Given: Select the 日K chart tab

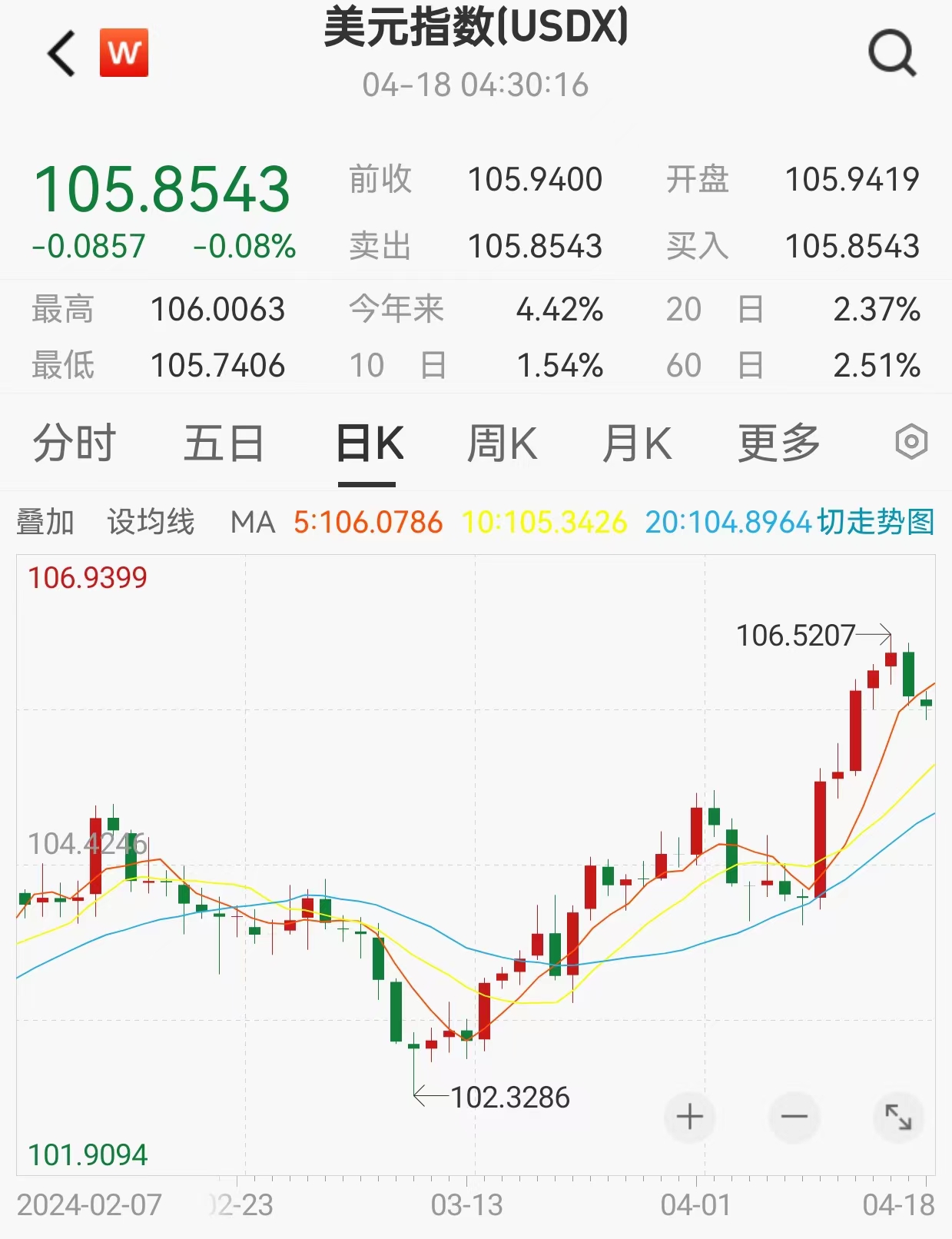Looking at the screenshot, I should [370, 443].
